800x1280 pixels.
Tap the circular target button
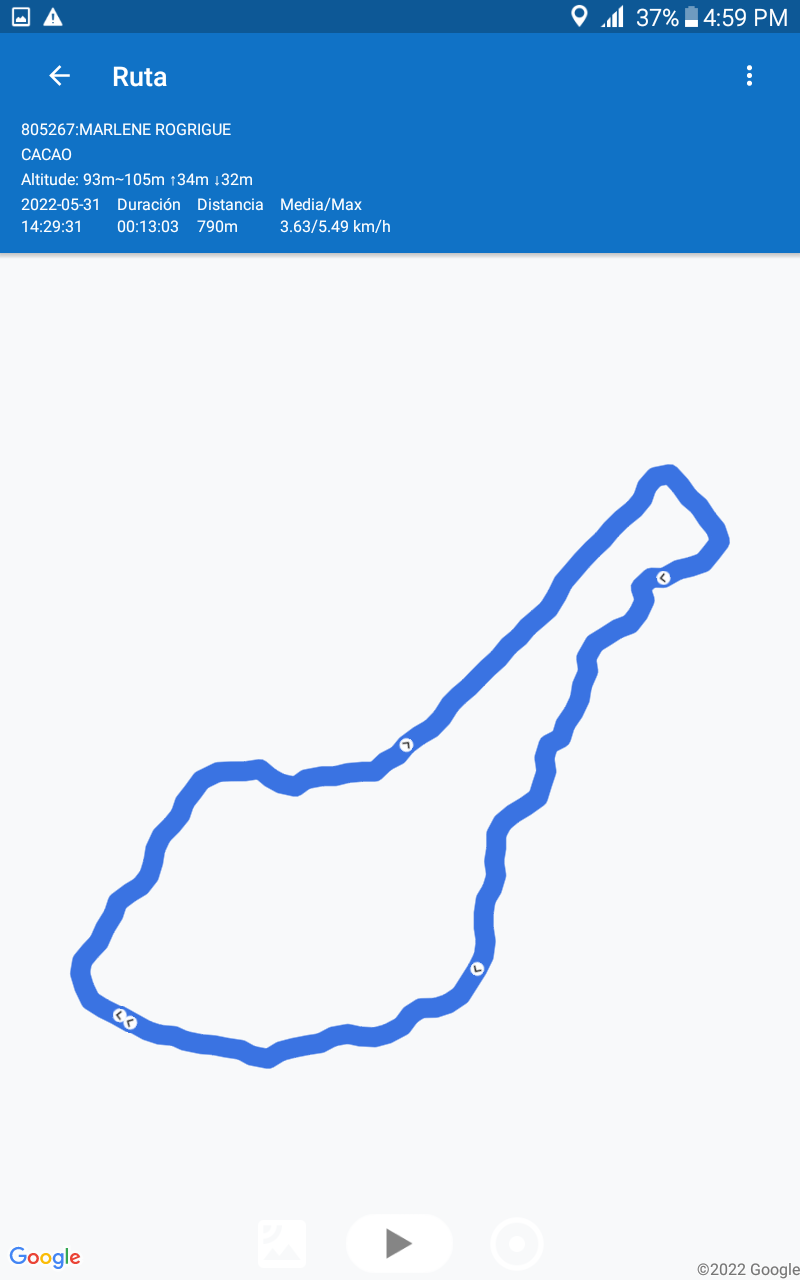(x=517, y=1244)
